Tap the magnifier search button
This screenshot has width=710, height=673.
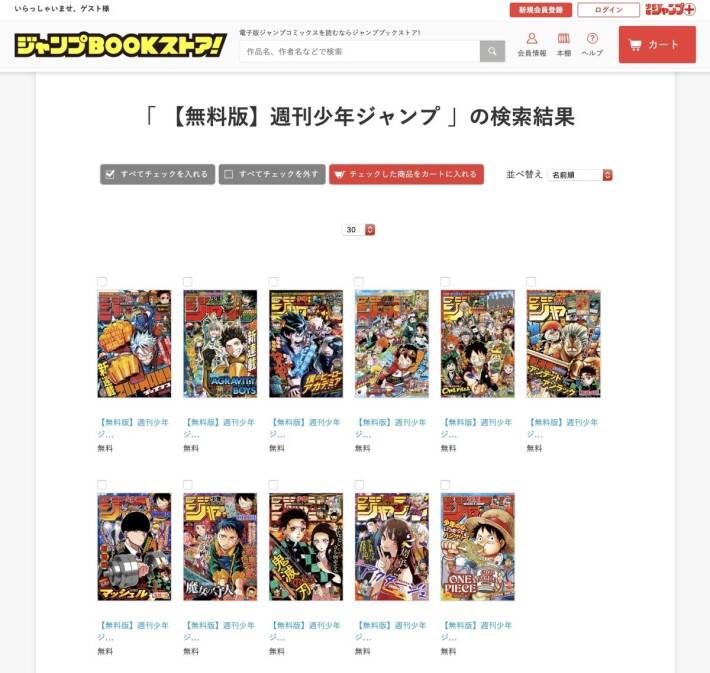(x=492, y=51)
